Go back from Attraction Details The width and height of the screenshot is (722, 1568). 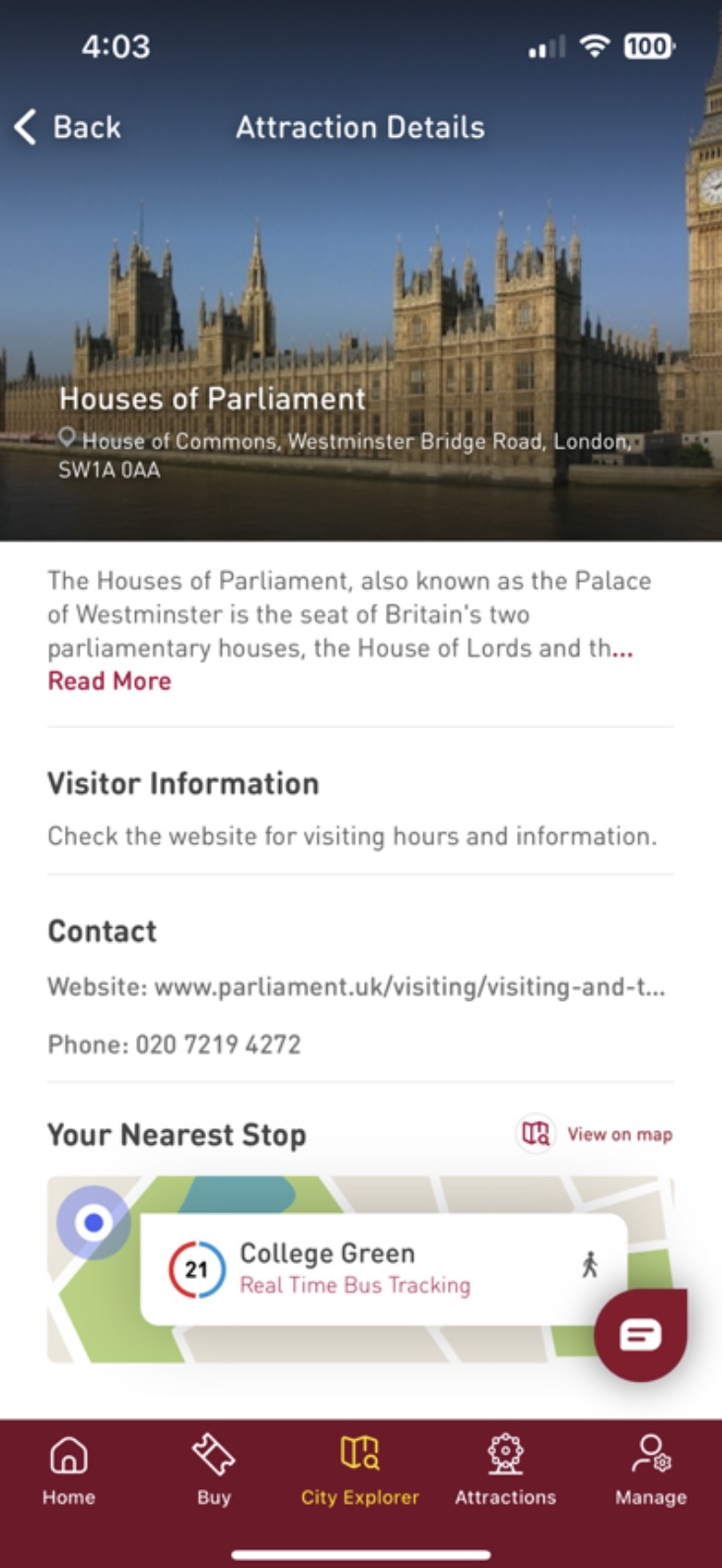67,127
